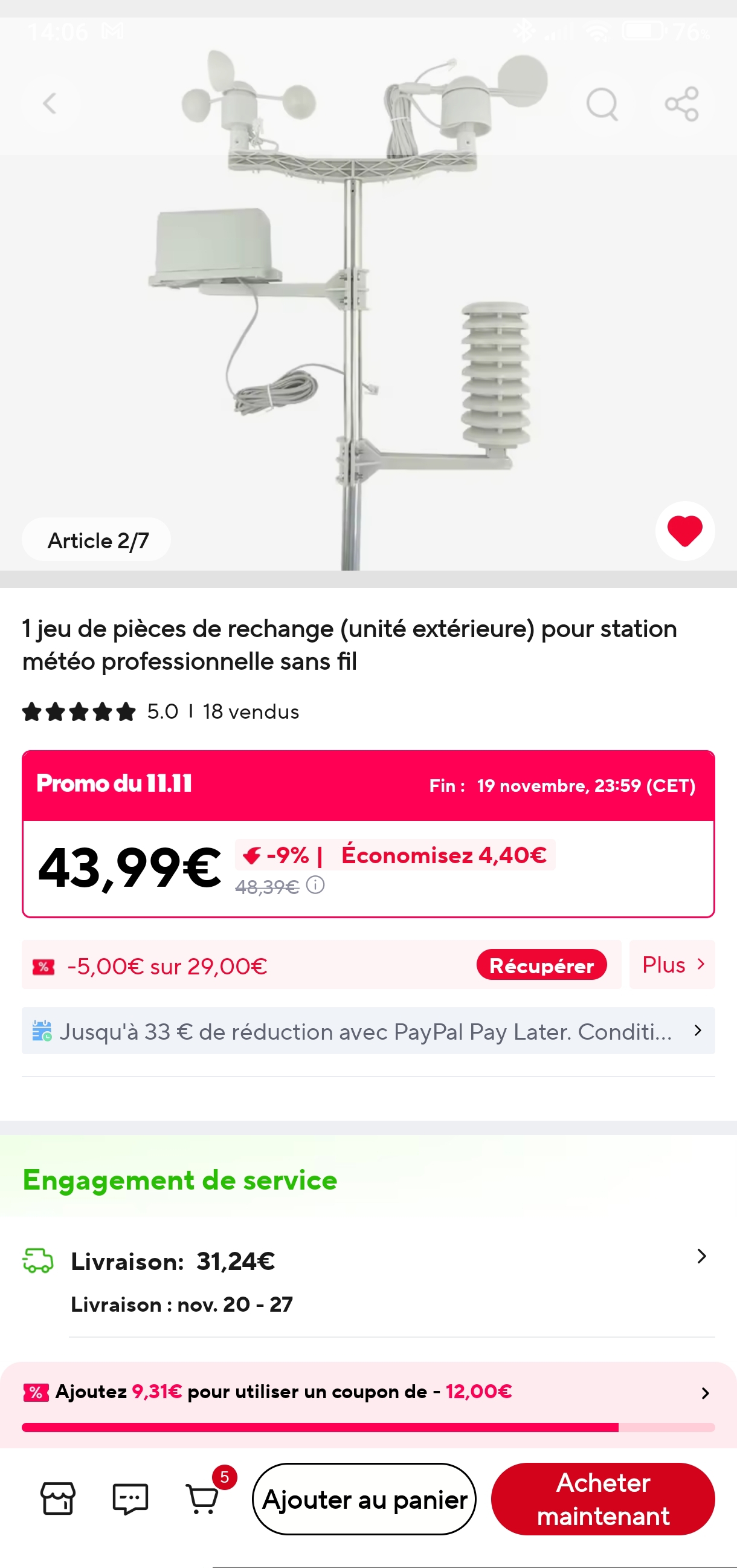Share this weather station product
The height and width of the screenshot is (1568, 737).
click(x=681, y=104)
